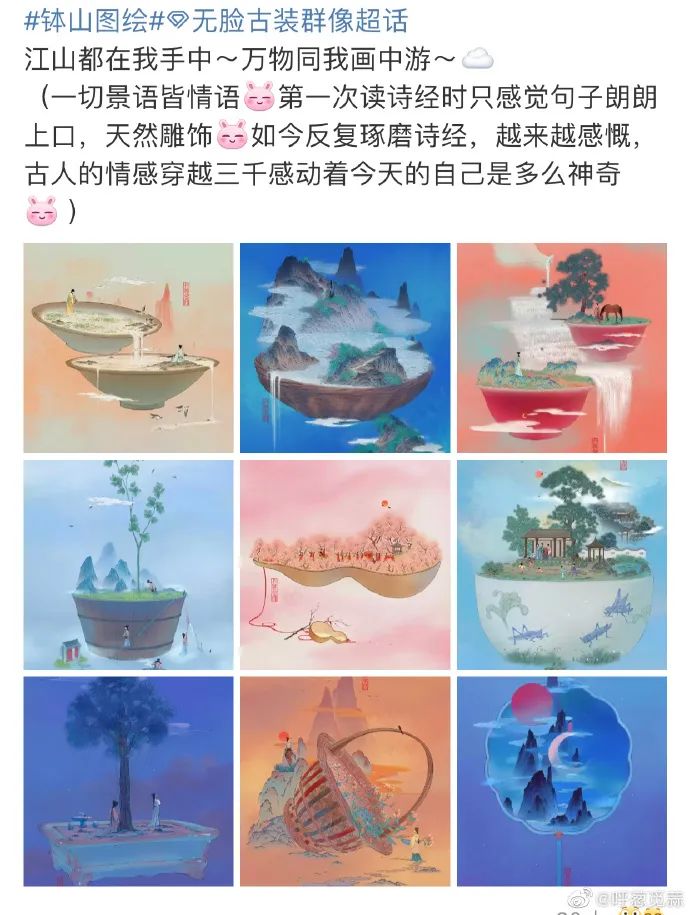View the blue mountain bowl painting

(345, 348)
